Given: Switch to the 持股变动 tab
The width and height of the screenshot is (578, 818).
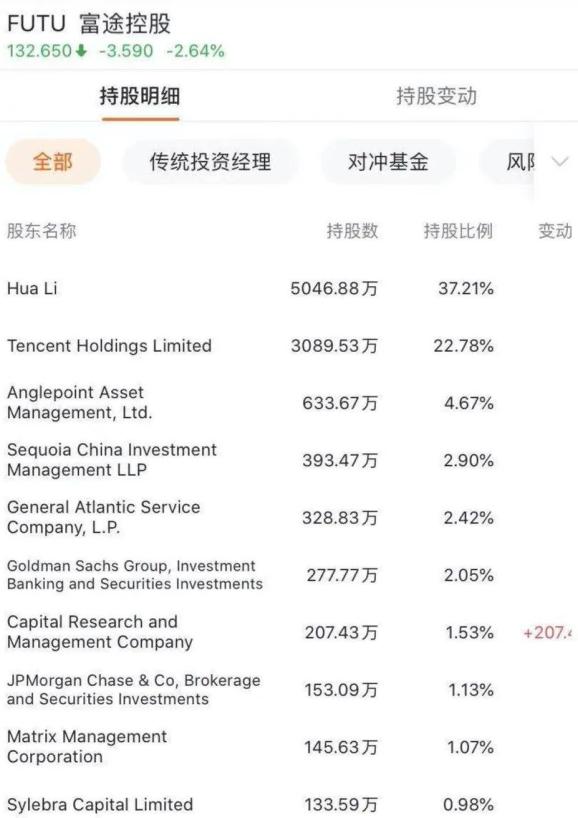Looking at the screenshot, I should click(x=436, y=96).
